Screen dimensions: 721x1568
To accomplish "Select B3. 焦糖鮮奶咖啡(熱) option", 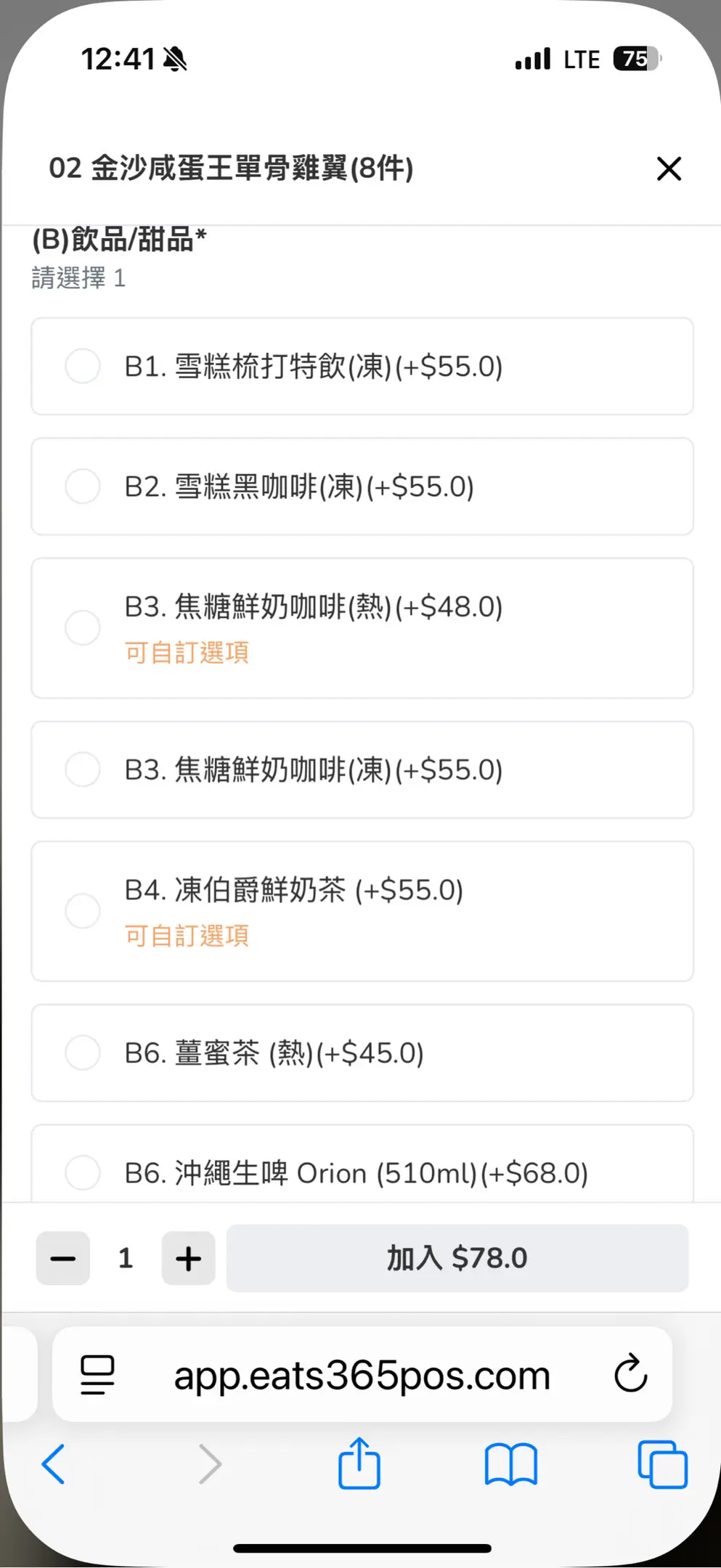I will [362, 628].
